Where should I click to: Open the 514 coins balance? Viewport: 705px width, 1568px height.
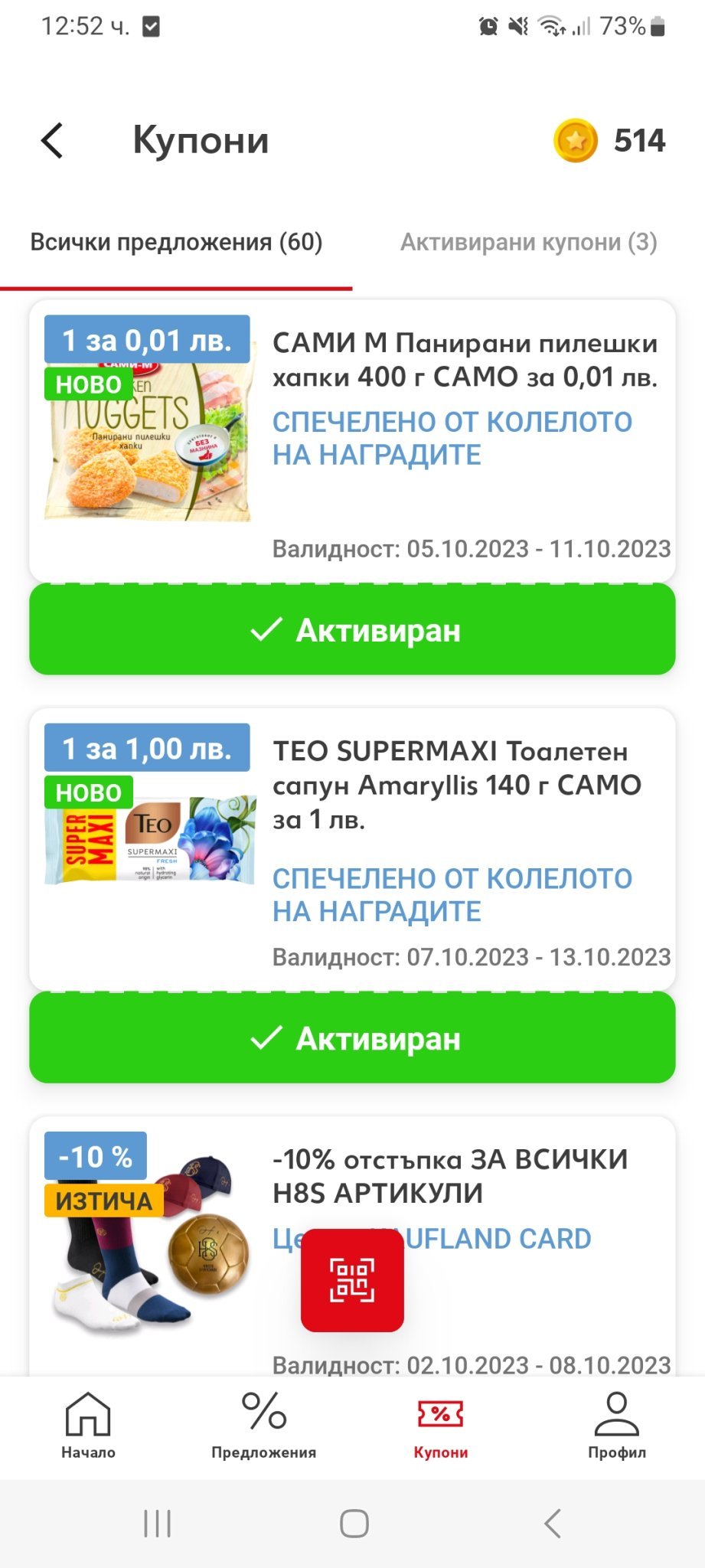[x=610, y=141]
